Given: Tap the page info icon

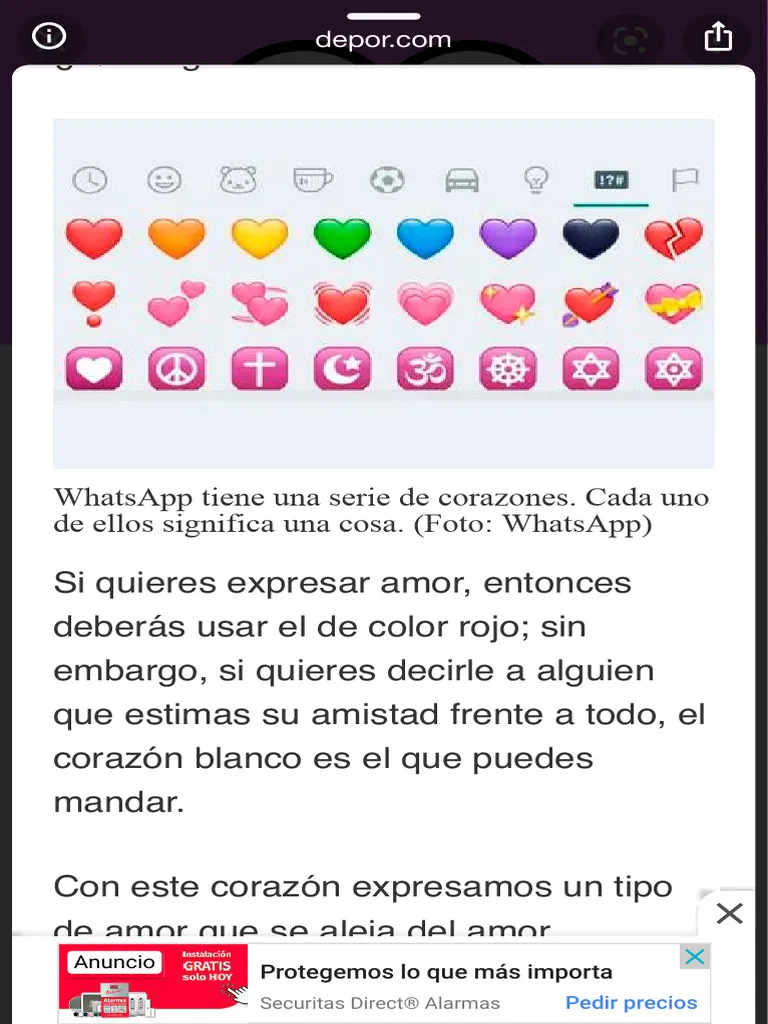Looking at the screenshot, I should tap(49, 37).
